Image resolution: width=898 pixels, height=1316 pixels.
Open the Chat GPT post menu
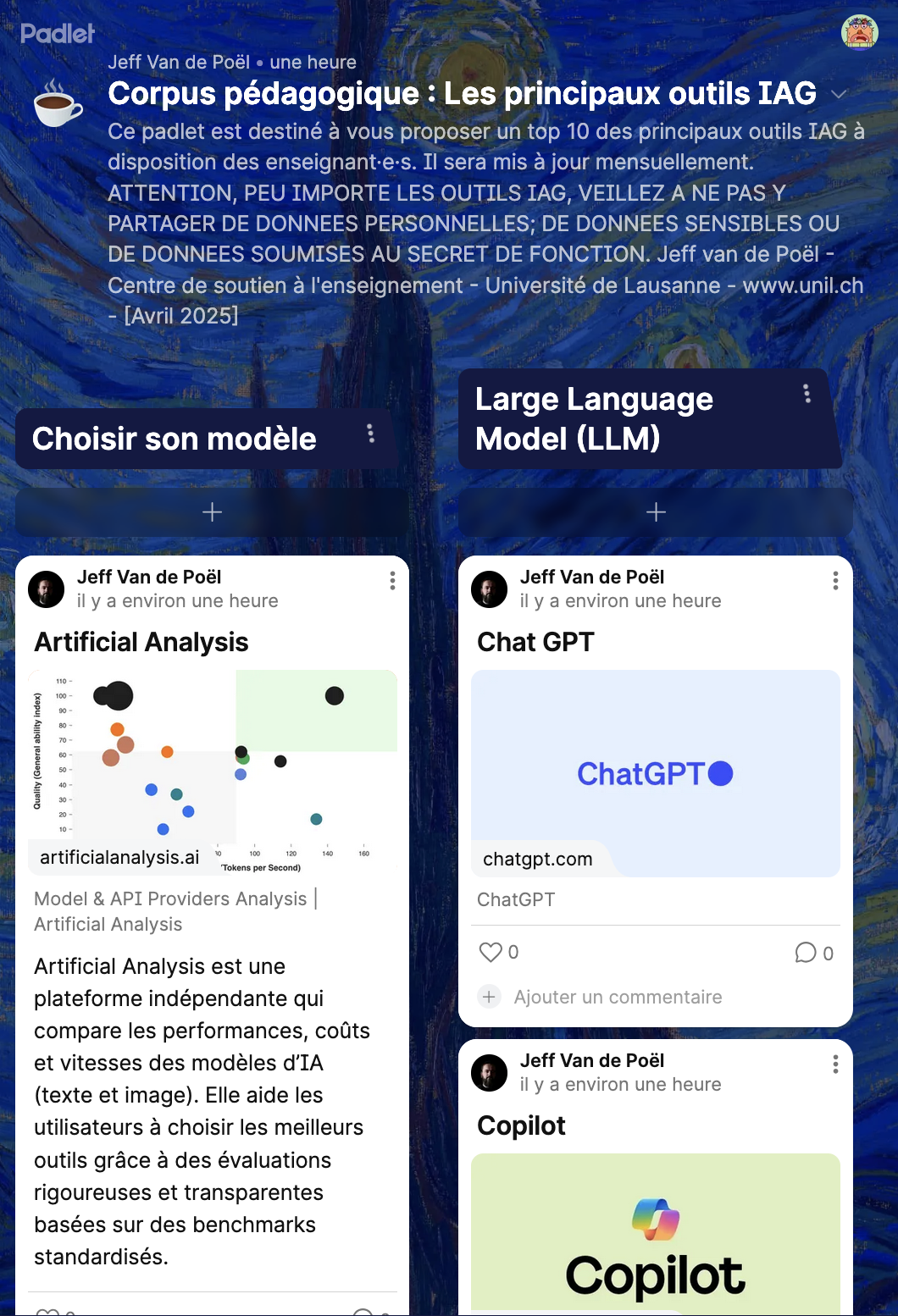tap(835, 580)
